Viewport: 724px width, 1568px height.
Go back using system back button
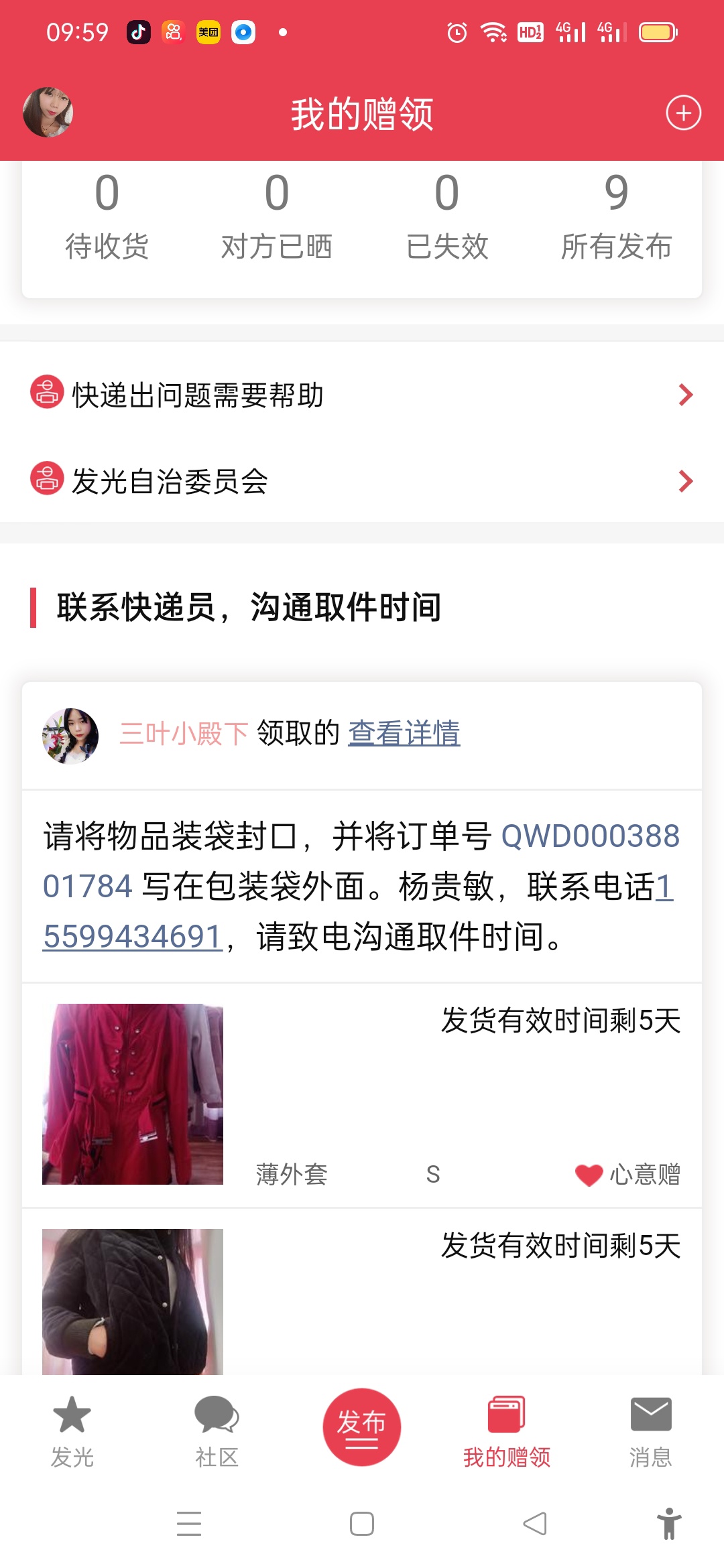point(535,1524)
